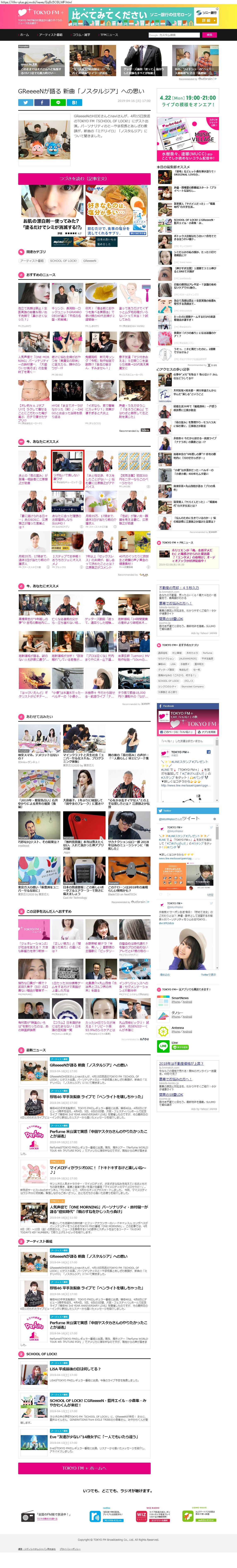
Task: Open the アーティスト番組 category chip
Action: pyautogui.click(x=32, y=261)
